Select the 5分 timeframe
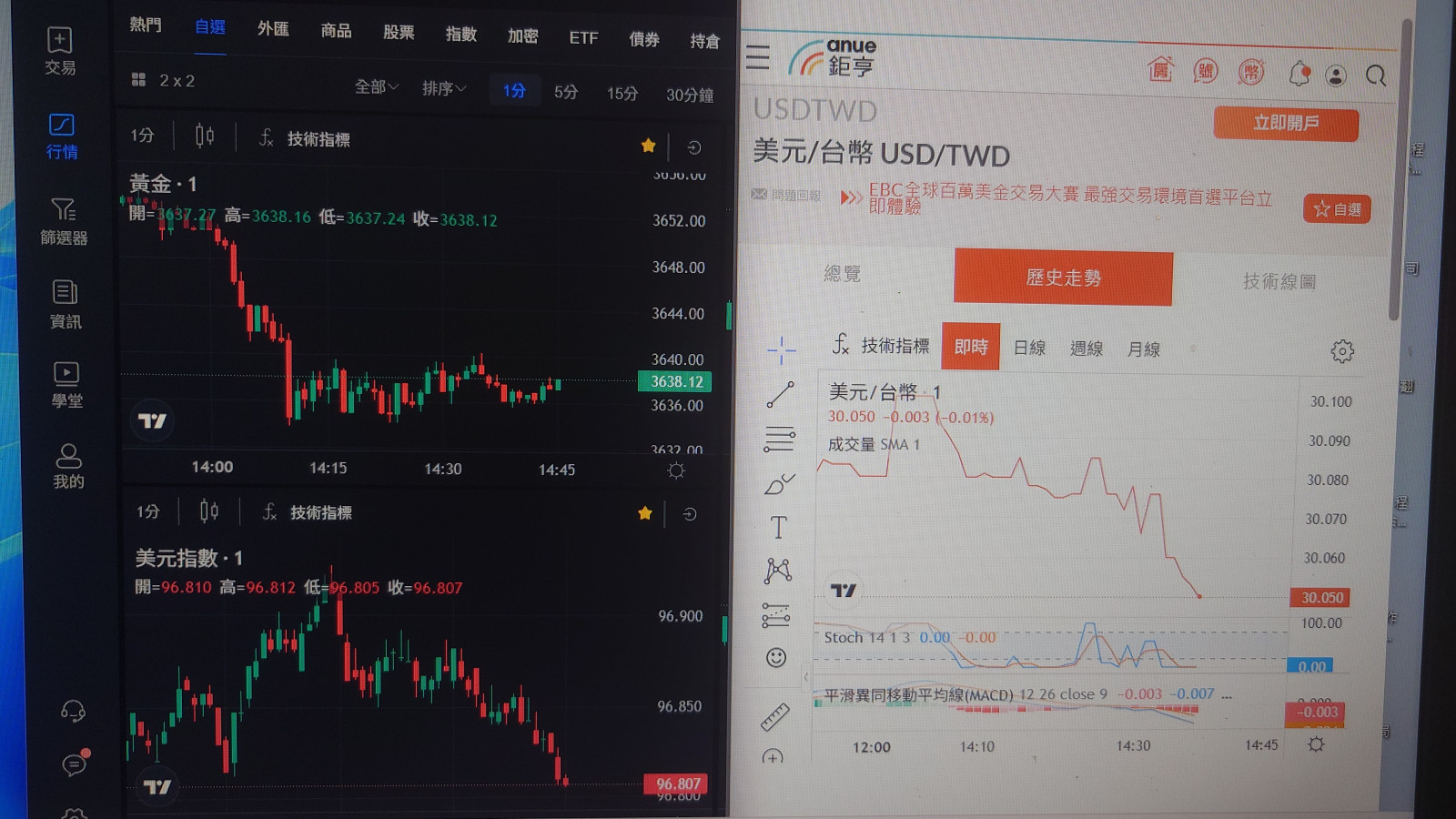Screen dimensions: 1456x819 (x=565, y=92)
